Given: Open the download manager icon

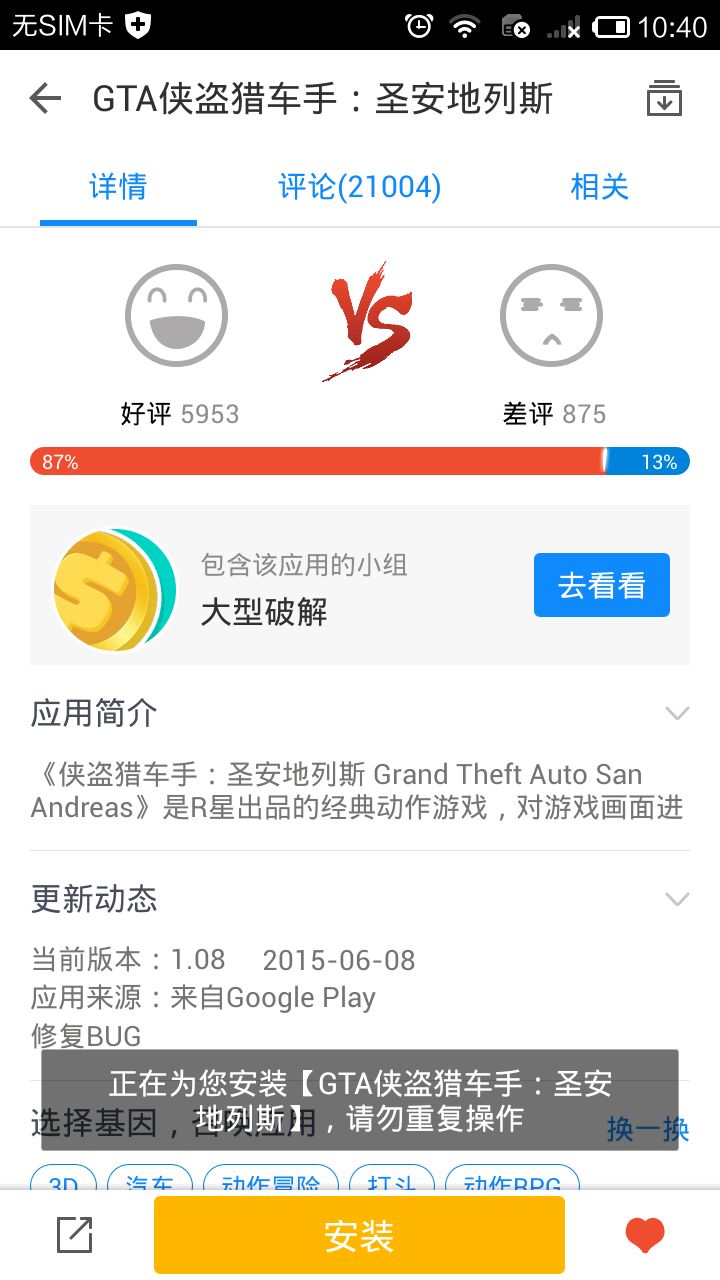Looking at the screenshot, I should coord(664,99).
